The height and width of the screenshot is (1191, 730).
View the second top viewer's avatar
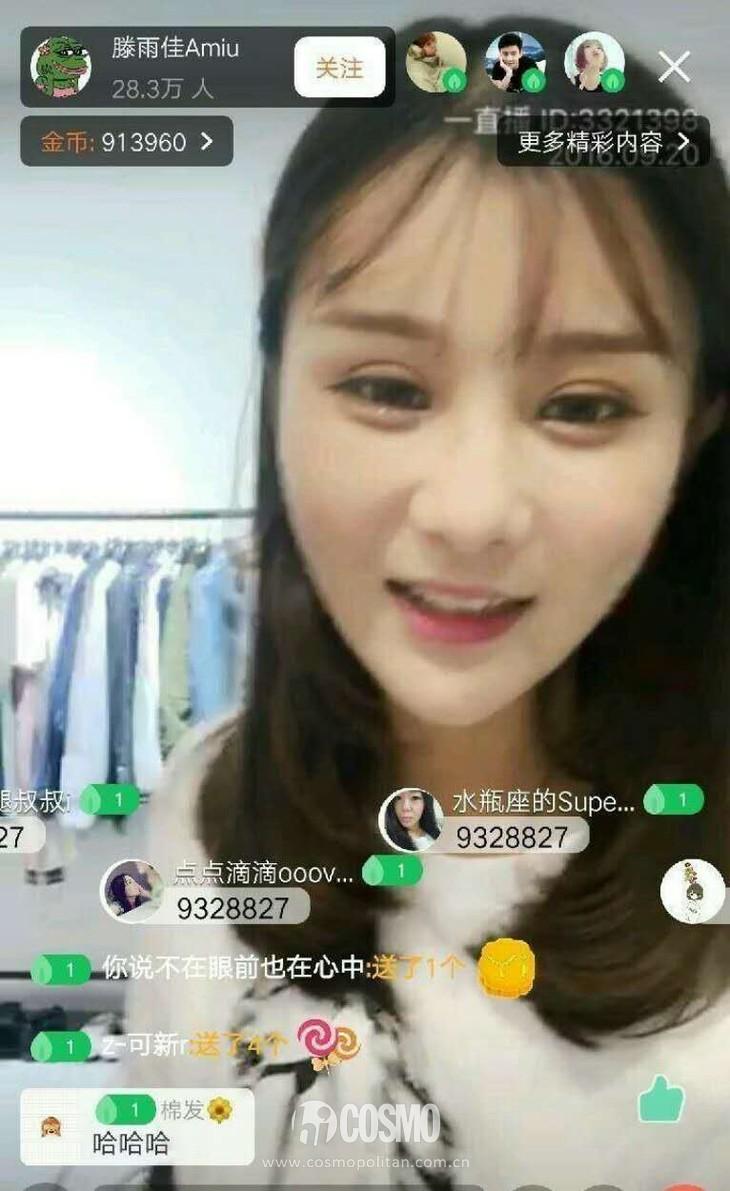(515, 63)
